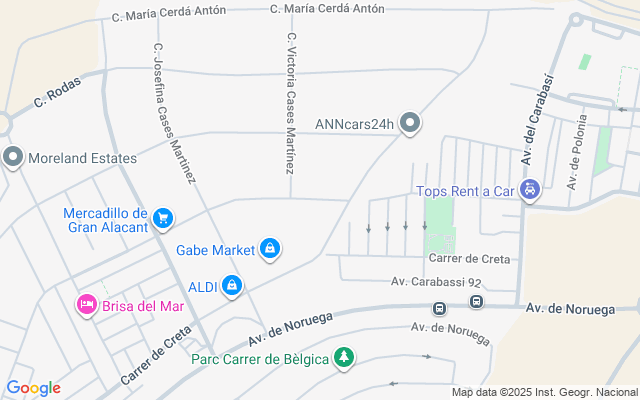Open Parc Carrer de Bèlgica park marker
The image size is (640, 400).
pyautogui.click(x=344, y=357)
